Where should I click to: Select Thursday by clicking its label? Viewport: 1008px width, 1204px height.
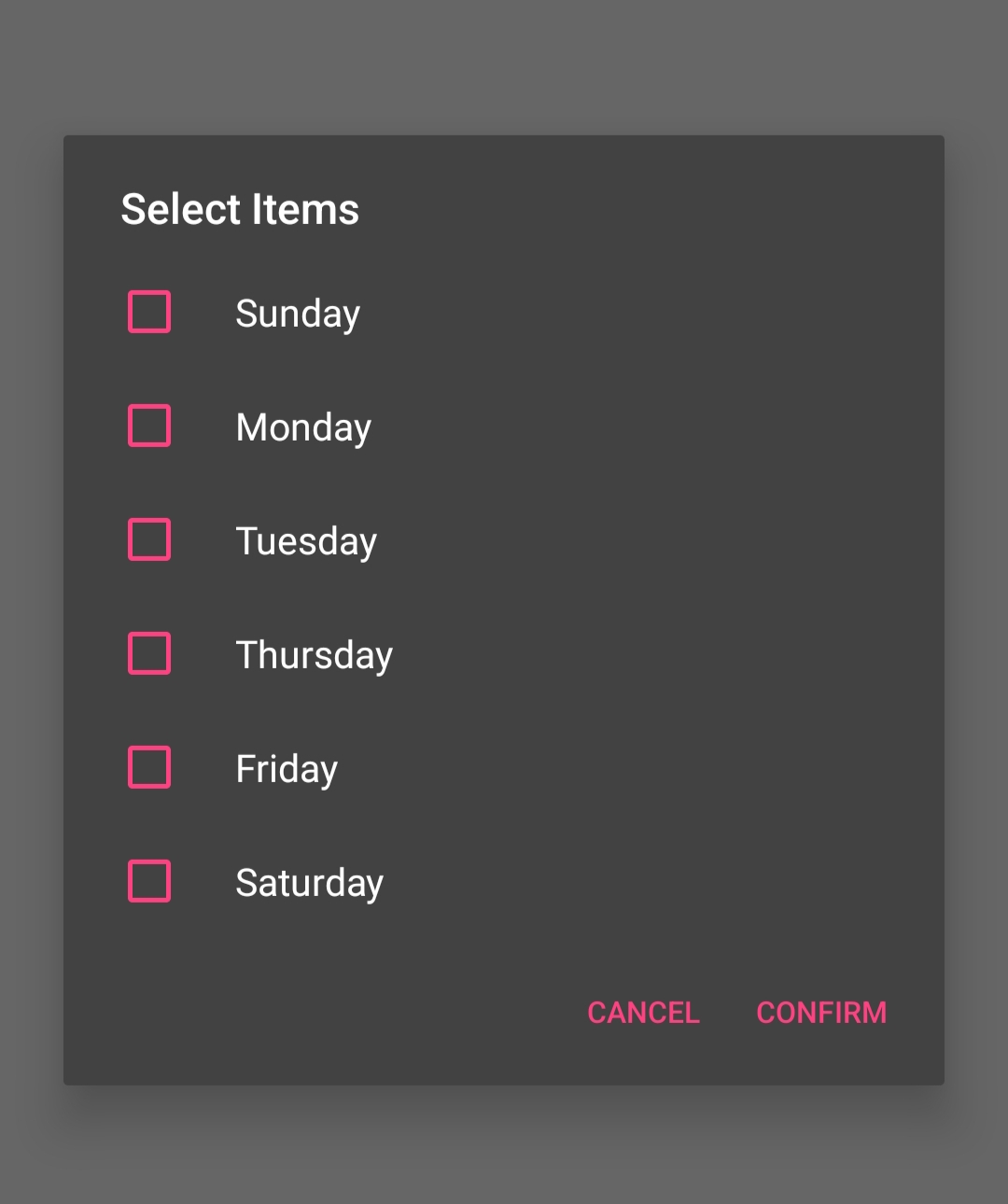click(x=314, y=653)
